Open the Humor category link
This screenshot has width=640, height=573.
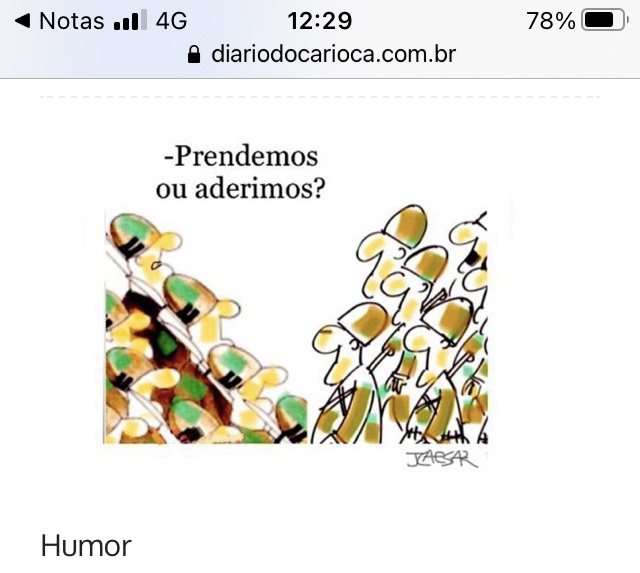tap(86, 546)
